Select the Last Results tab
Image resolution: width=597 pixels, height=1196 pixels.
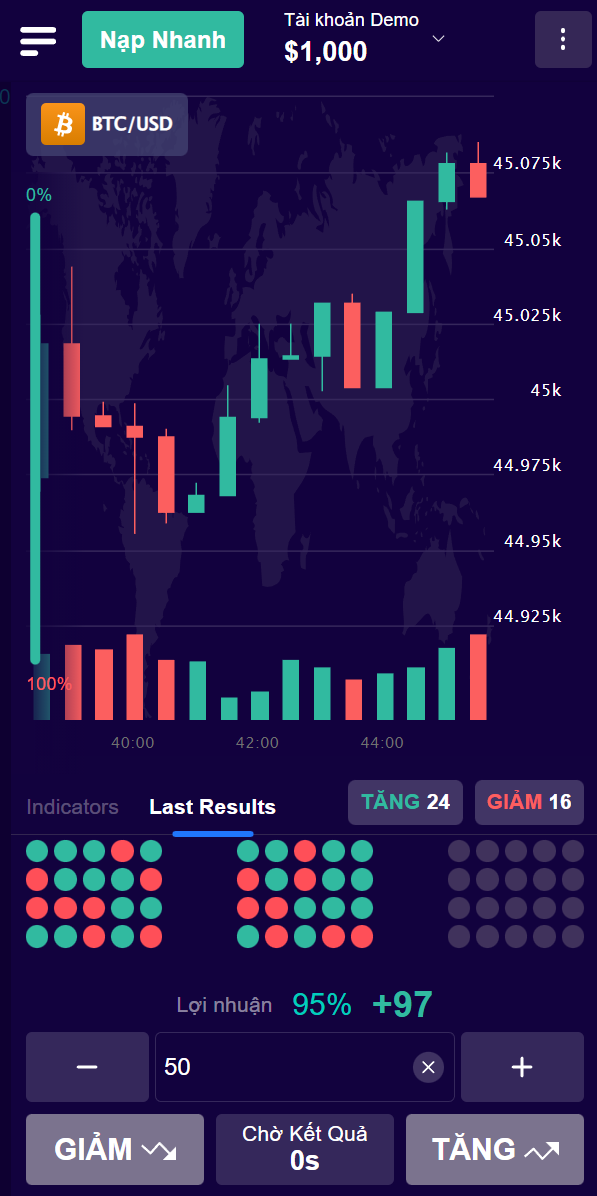[x=213, y=807]
